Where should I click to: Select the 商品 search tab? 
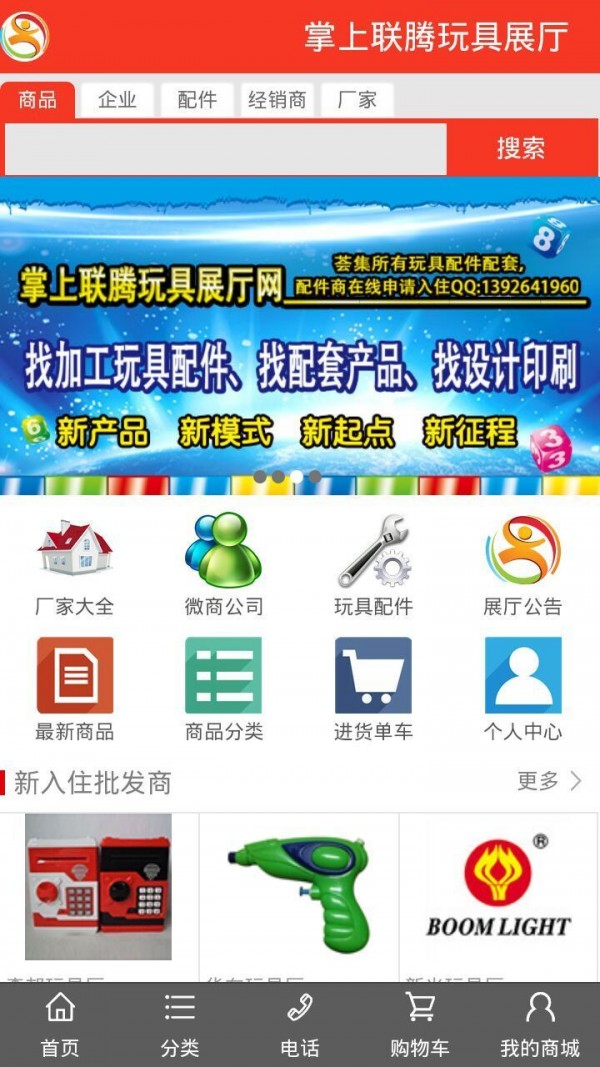[38, 100]
